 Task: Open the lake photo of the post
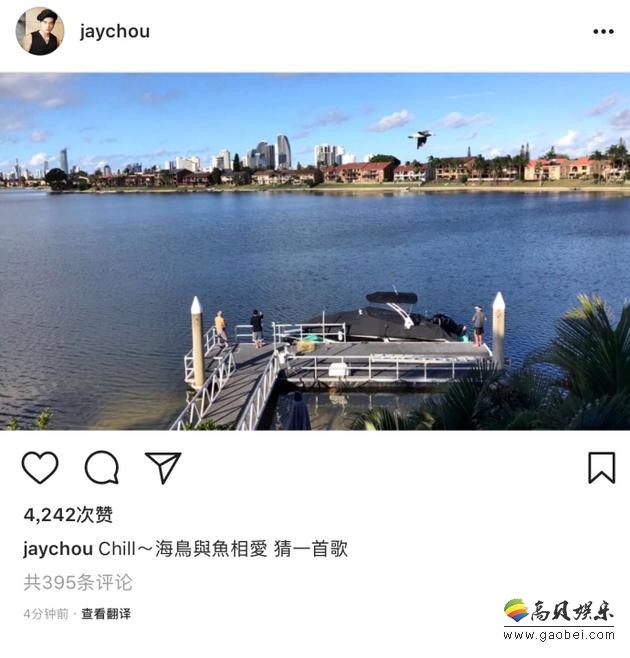coord(315,251)
